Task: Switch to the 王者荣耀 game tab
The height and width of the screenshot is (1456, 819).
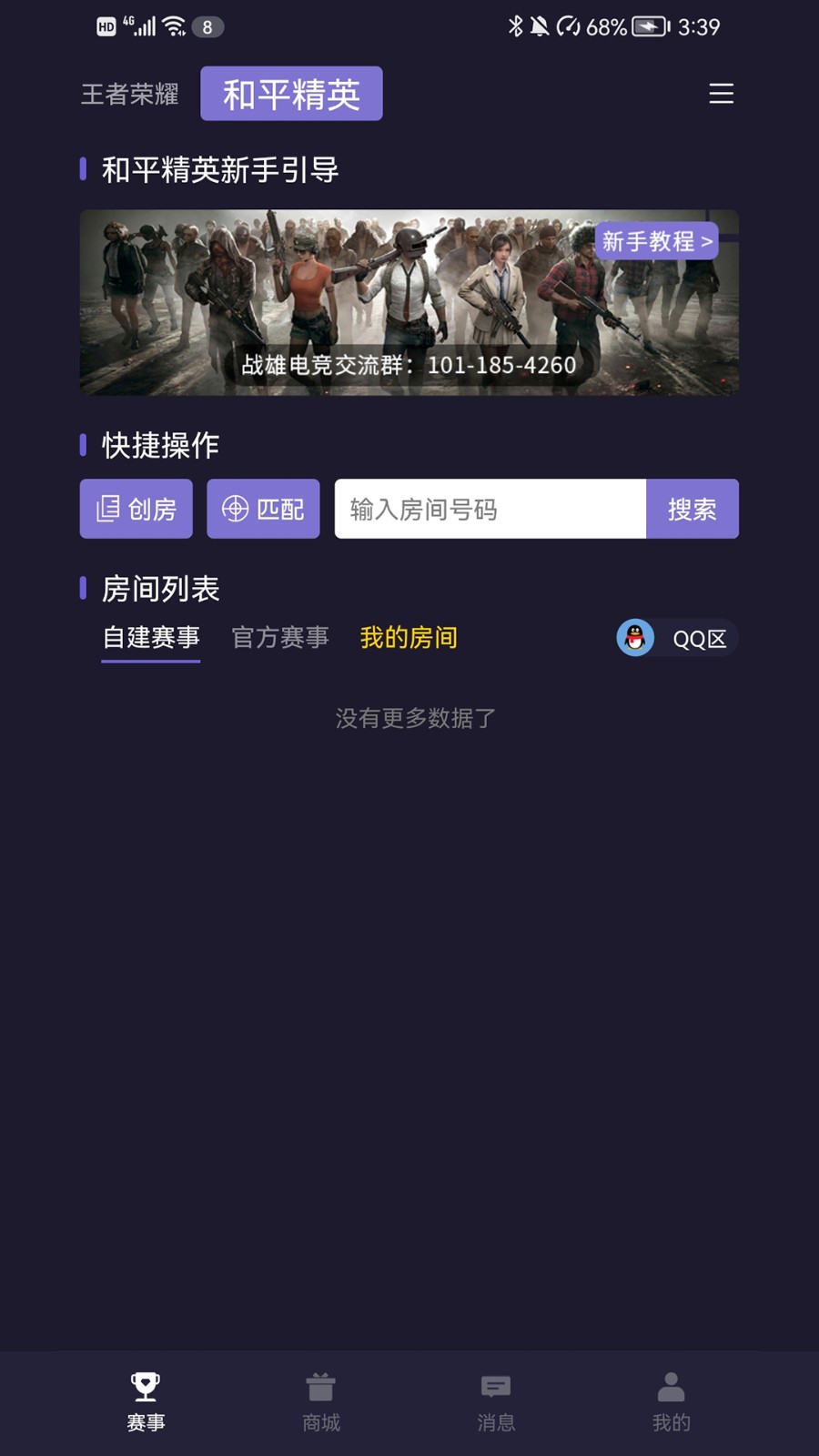Action: pyautogui.click(x=130, y=94)
